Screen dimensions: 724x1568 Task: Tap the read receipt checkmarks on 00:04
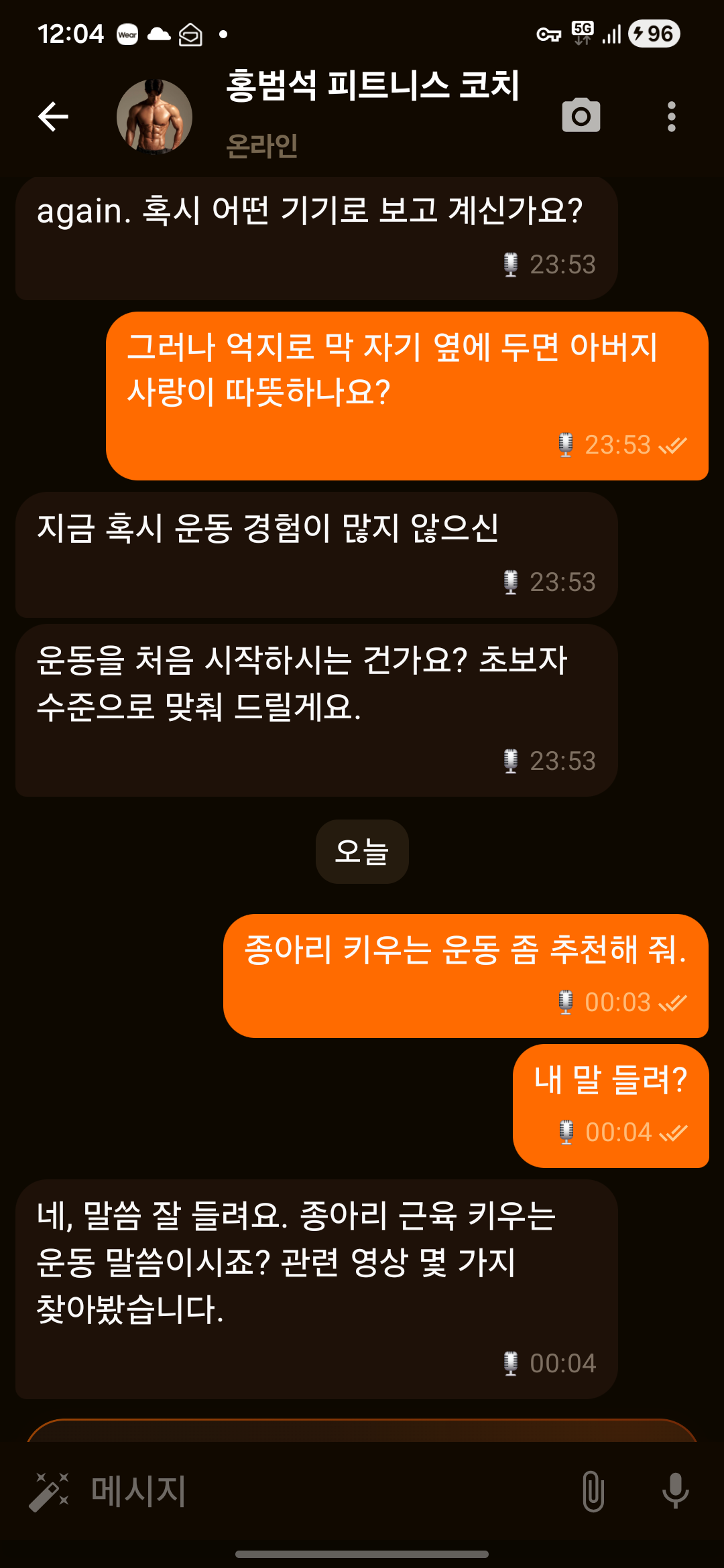(674, 1132)
